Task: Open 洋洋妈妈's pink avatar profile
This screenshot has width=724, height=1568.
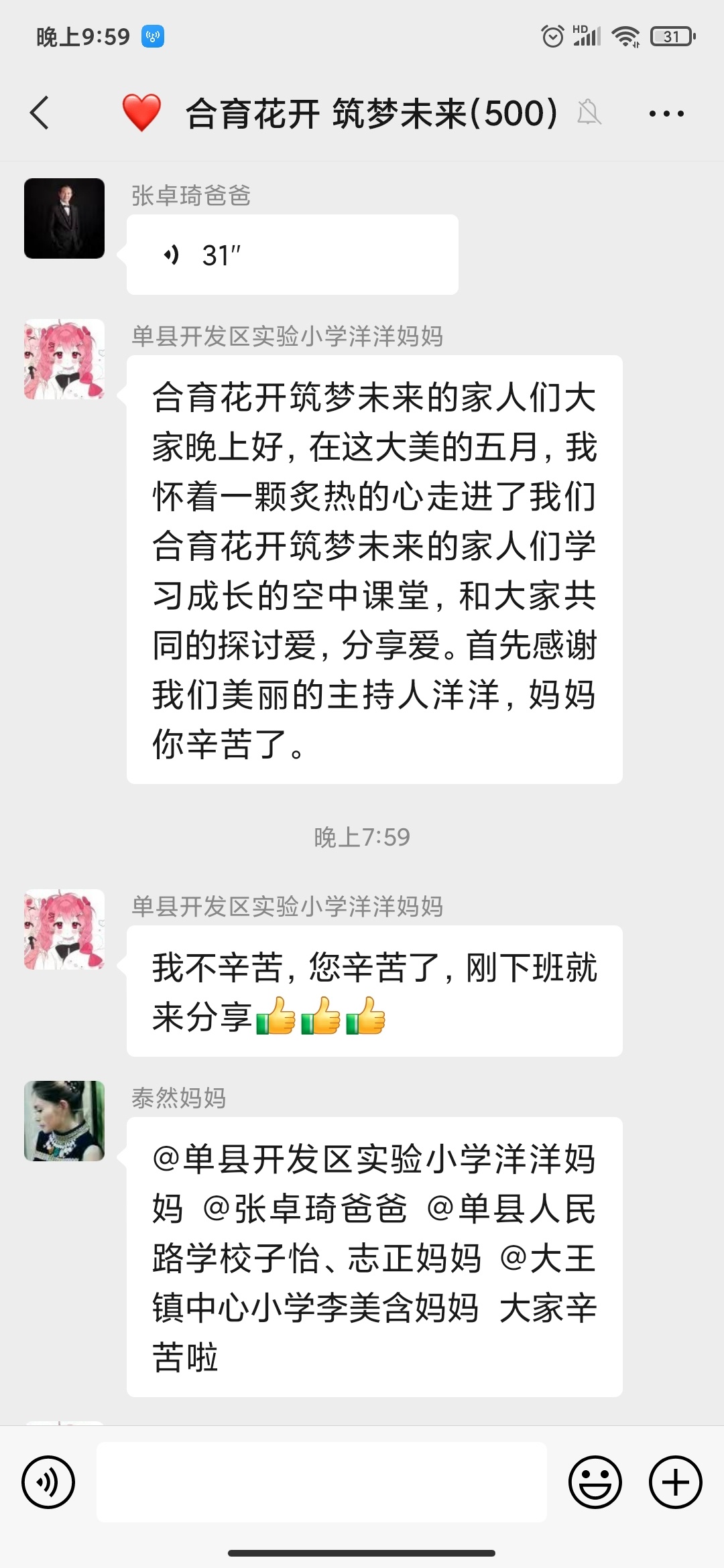Action: [x=64, y=360]
